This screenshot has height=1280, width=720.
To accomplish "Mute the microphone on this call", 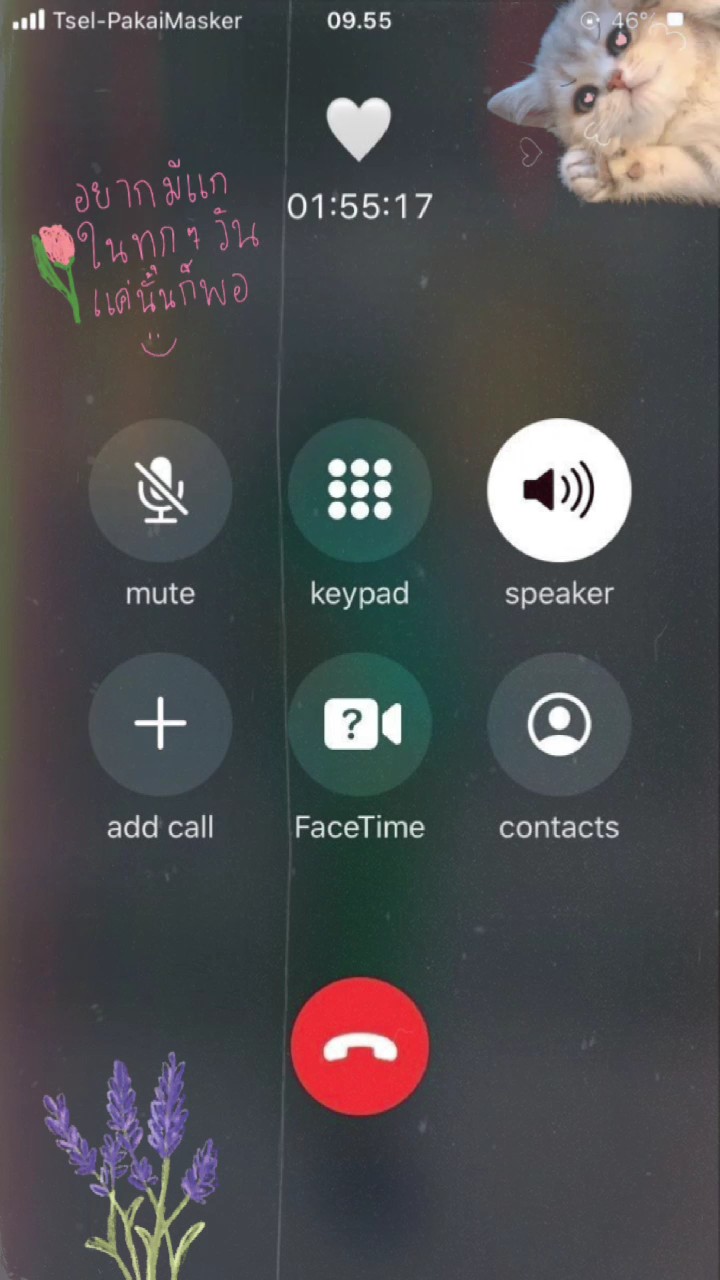I will tap(160, 490).
